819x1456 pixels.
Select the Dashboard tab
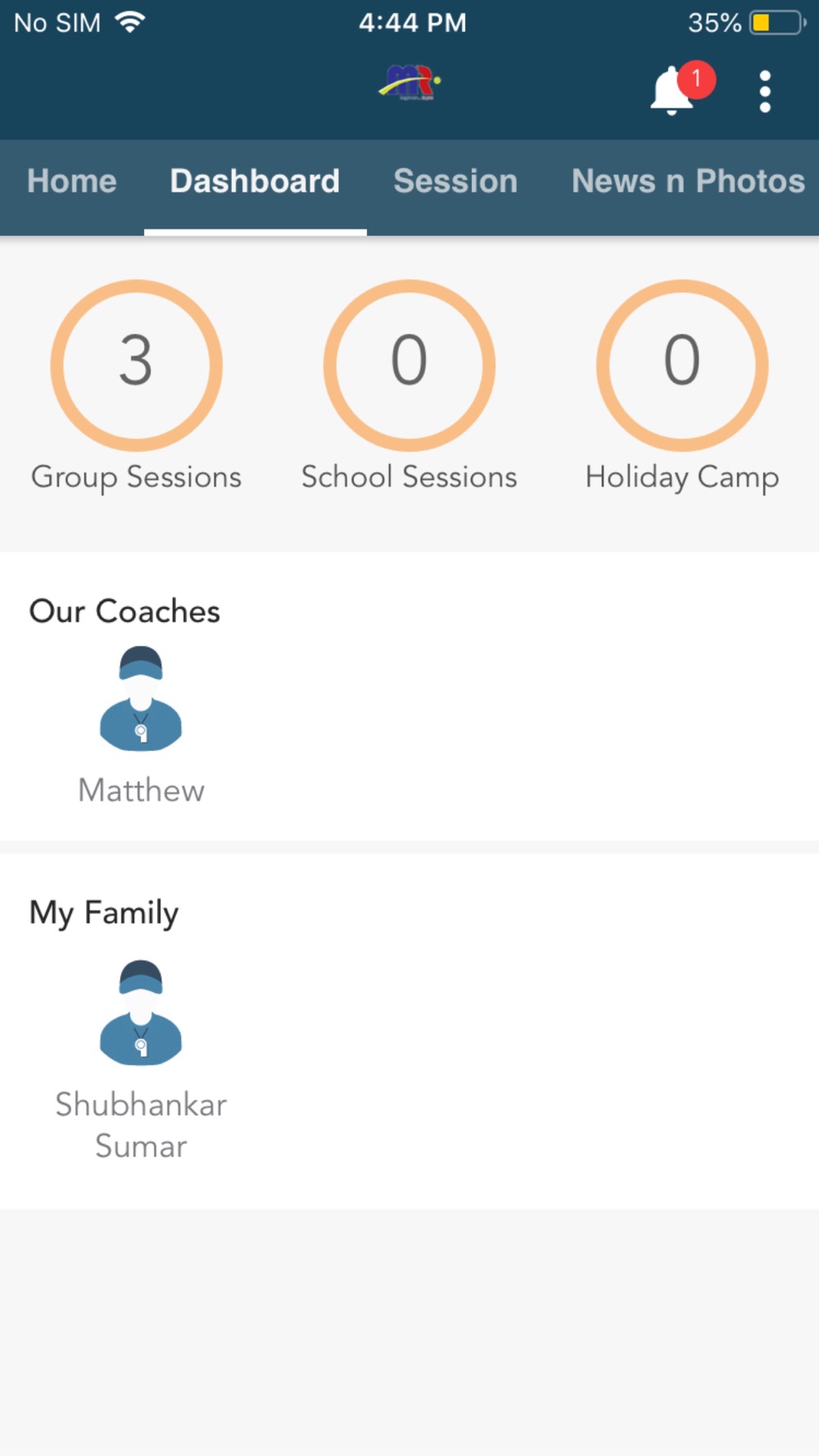click(x=255, y=181)
